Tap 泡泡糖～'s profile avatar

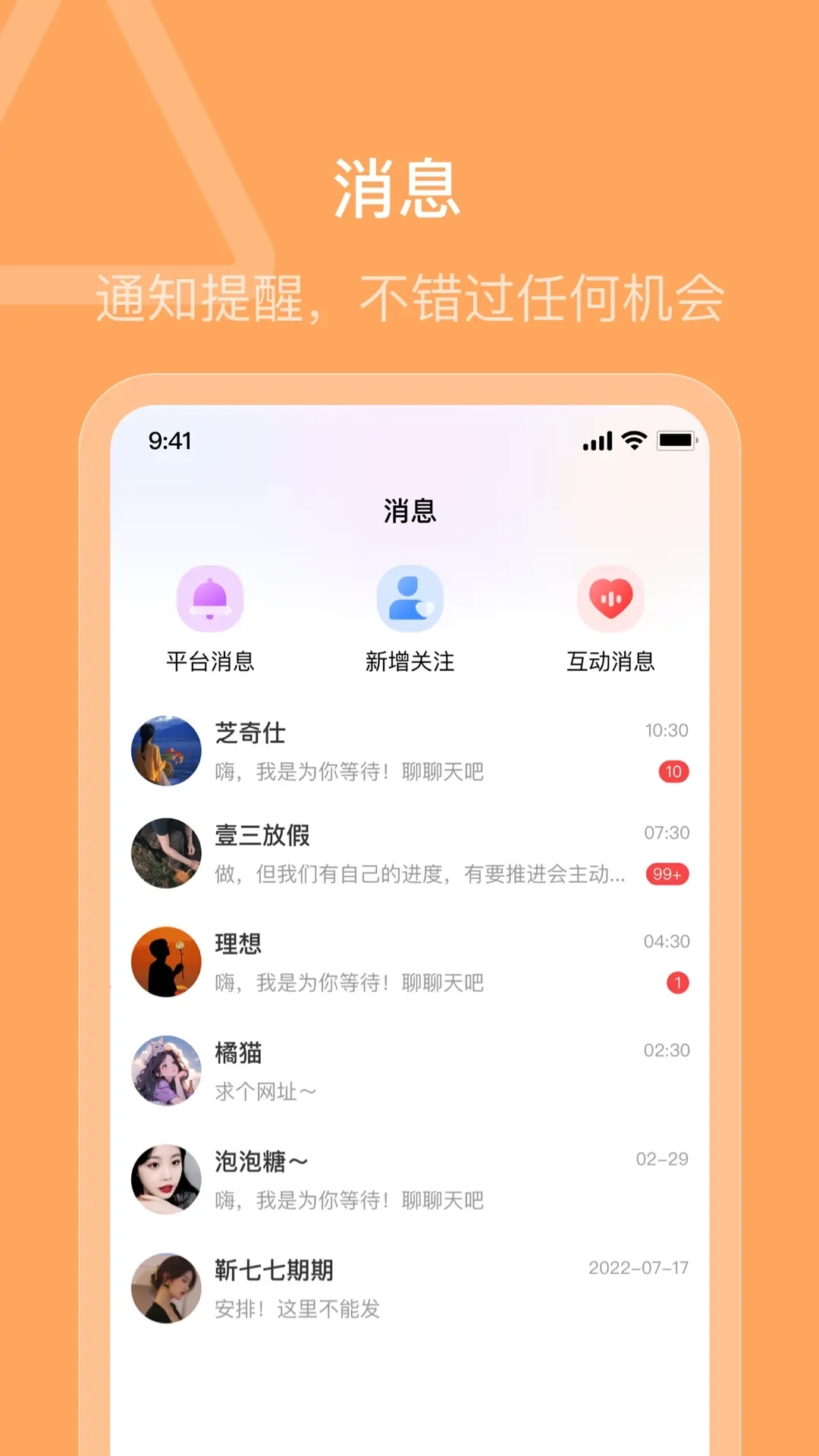(167, 1177)
